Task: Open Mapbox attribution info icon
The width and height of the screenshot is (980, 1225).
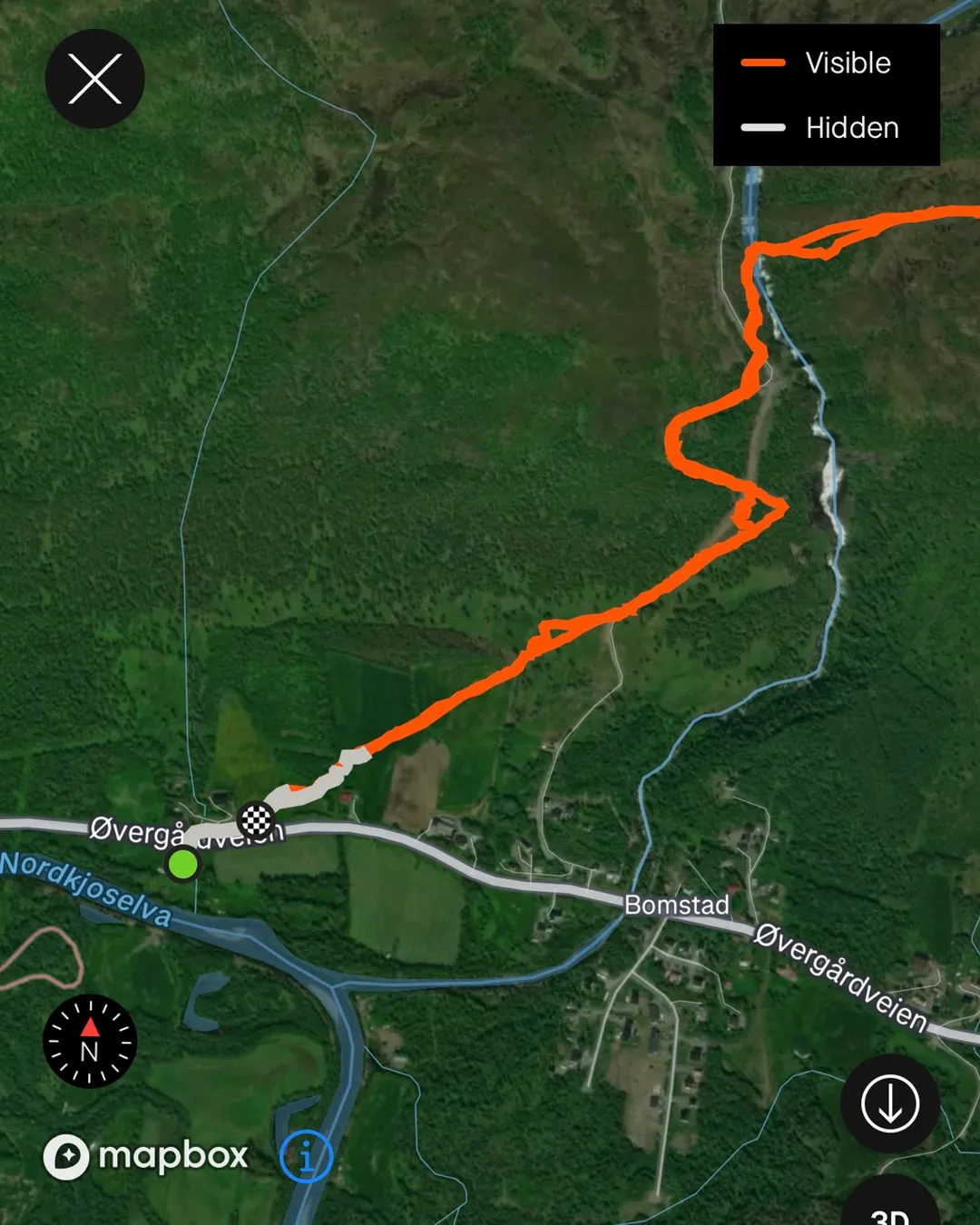Action: pyautogui.click(x=307, y=1156)
